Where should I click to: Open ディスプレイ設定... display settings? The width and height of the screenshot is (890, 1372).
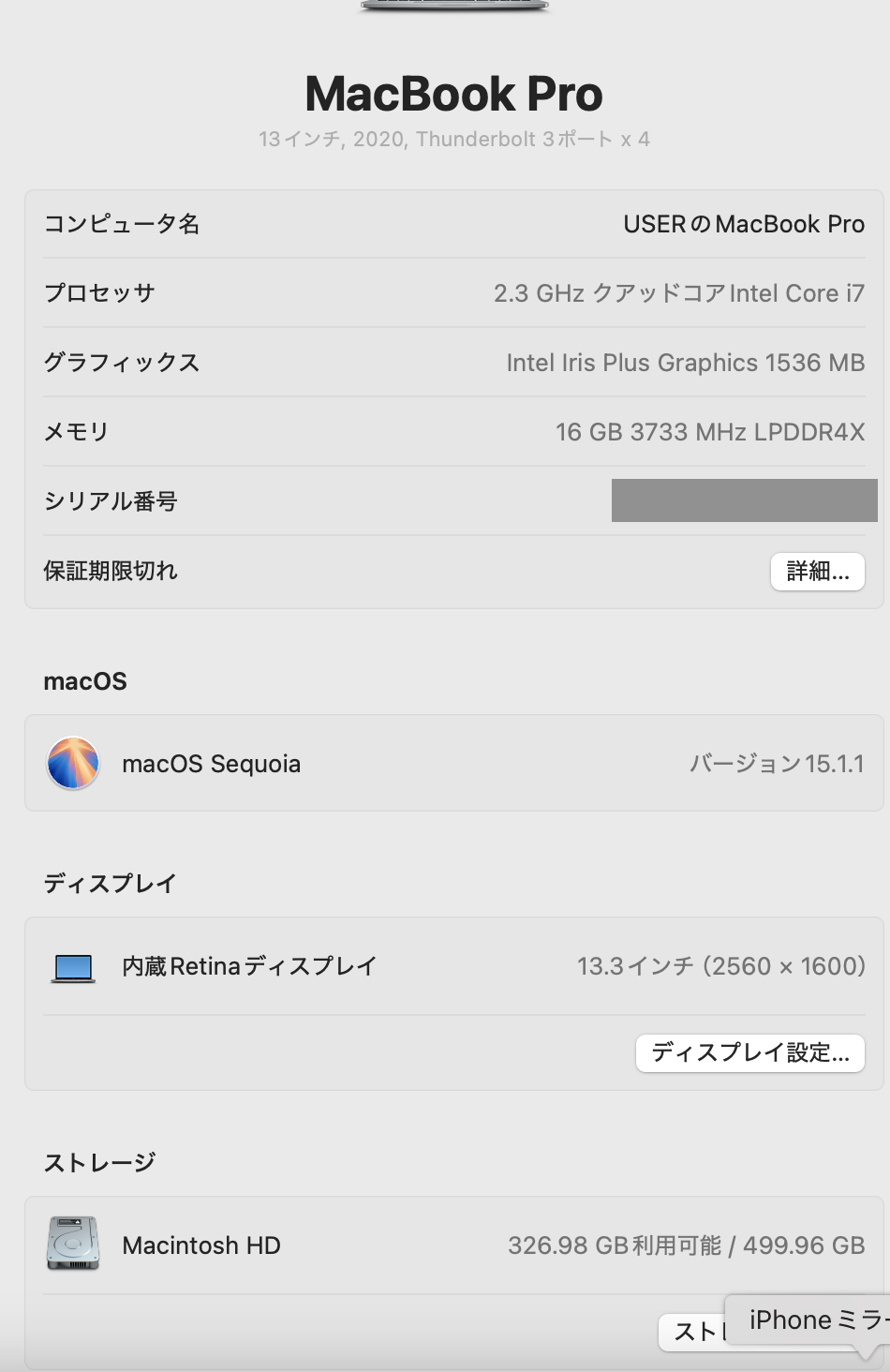(x=749, y=1052)
